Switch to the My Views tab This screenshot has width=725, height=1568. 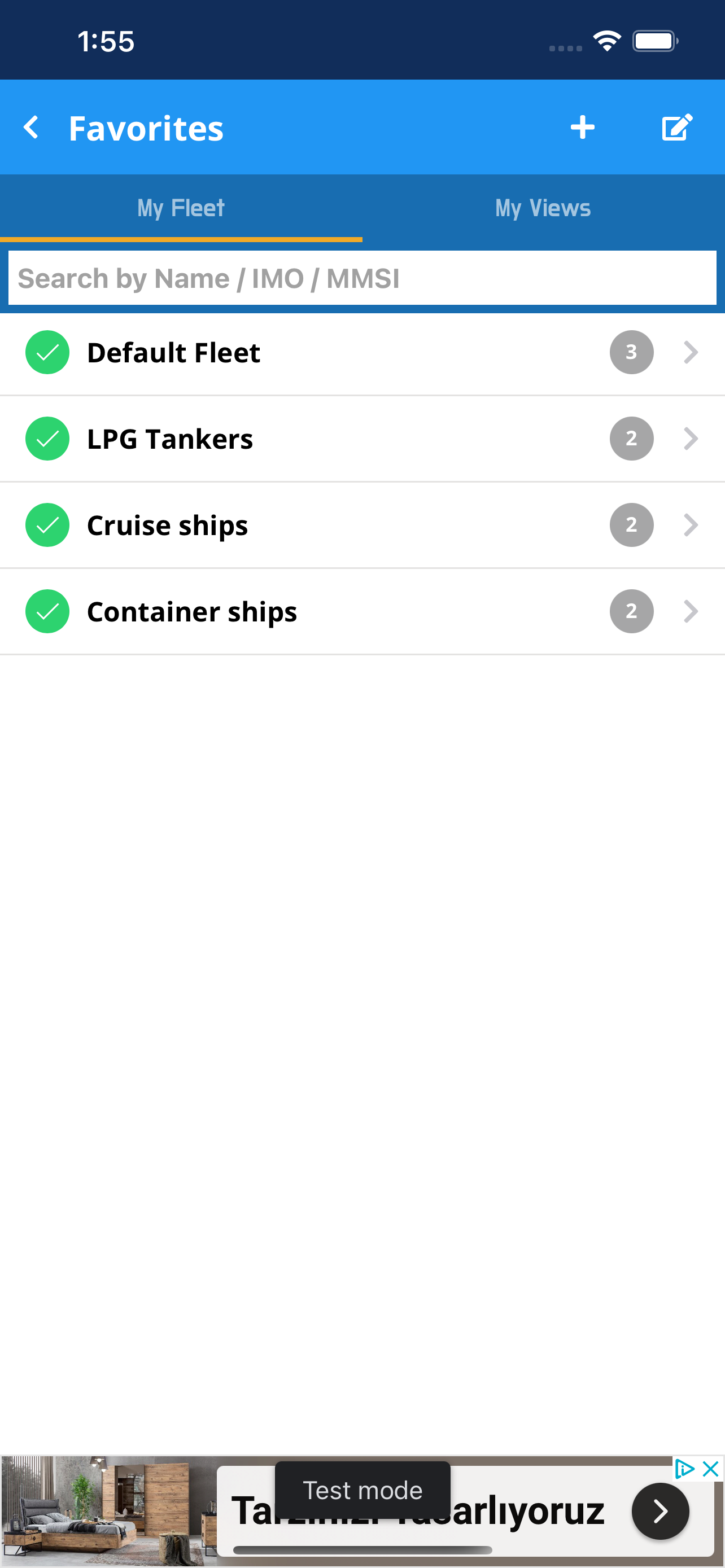543,208
